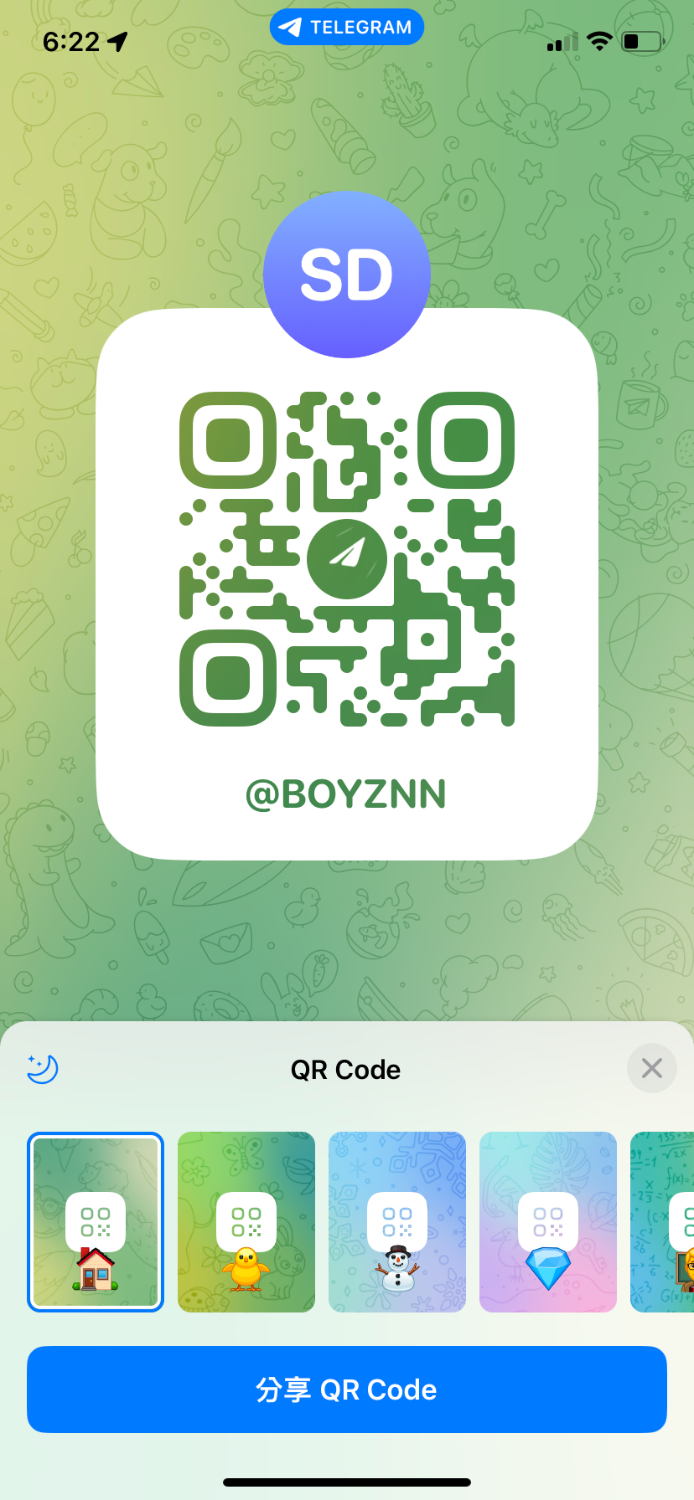
Task: Pick the snowman emoji theme
Action: coord(397,1221)
